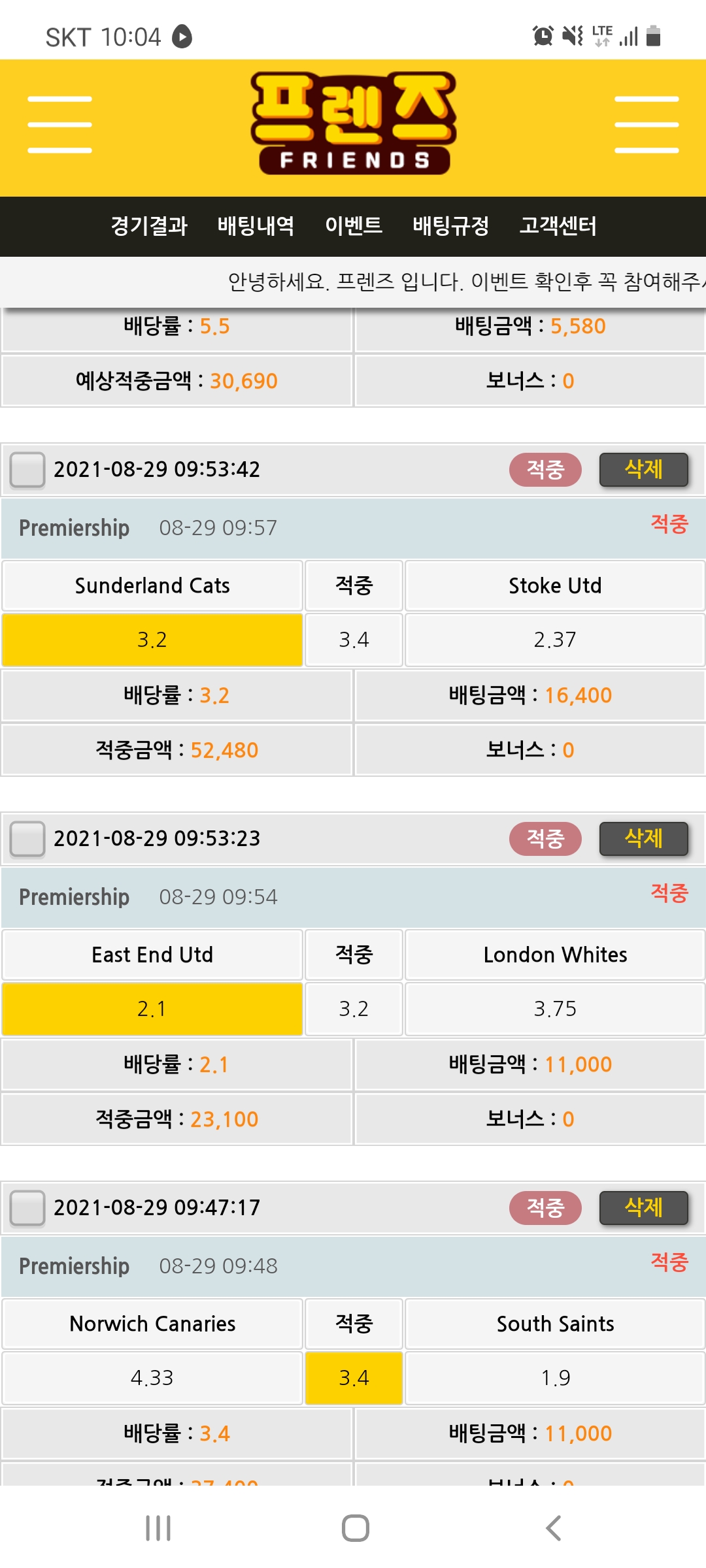Viewport: 706px width, 1568px height.
Task: Open the left hamburger menu
Action: point(59,125)
